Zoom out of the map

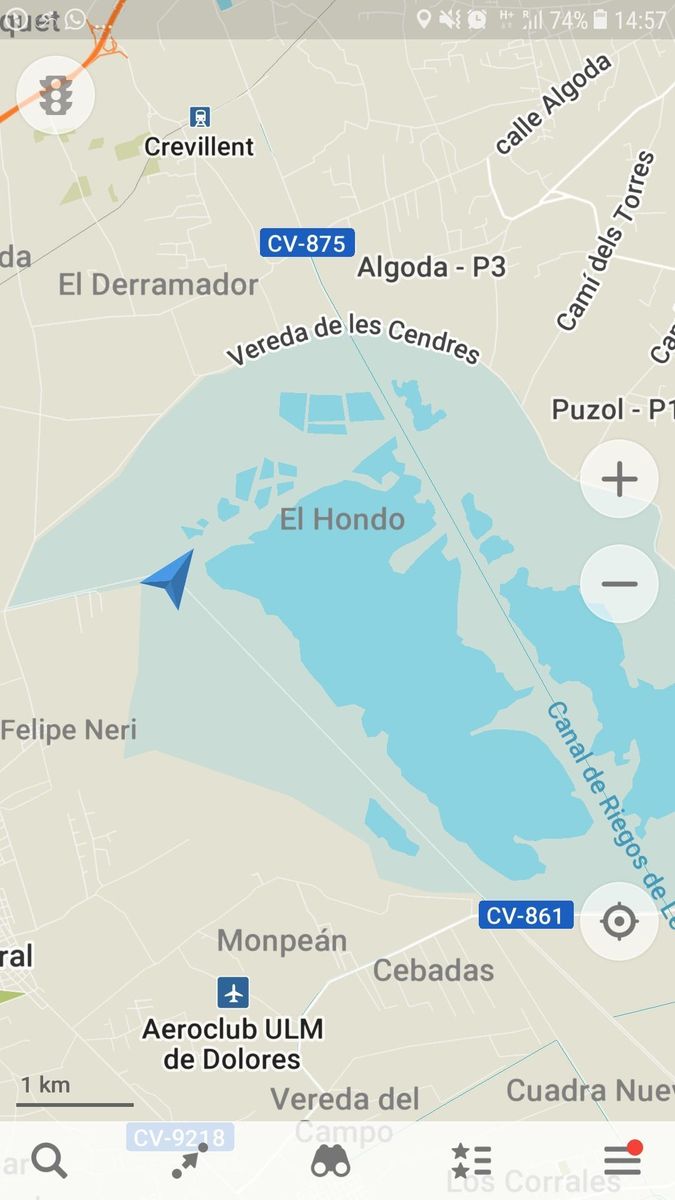[x=619, y=584]
